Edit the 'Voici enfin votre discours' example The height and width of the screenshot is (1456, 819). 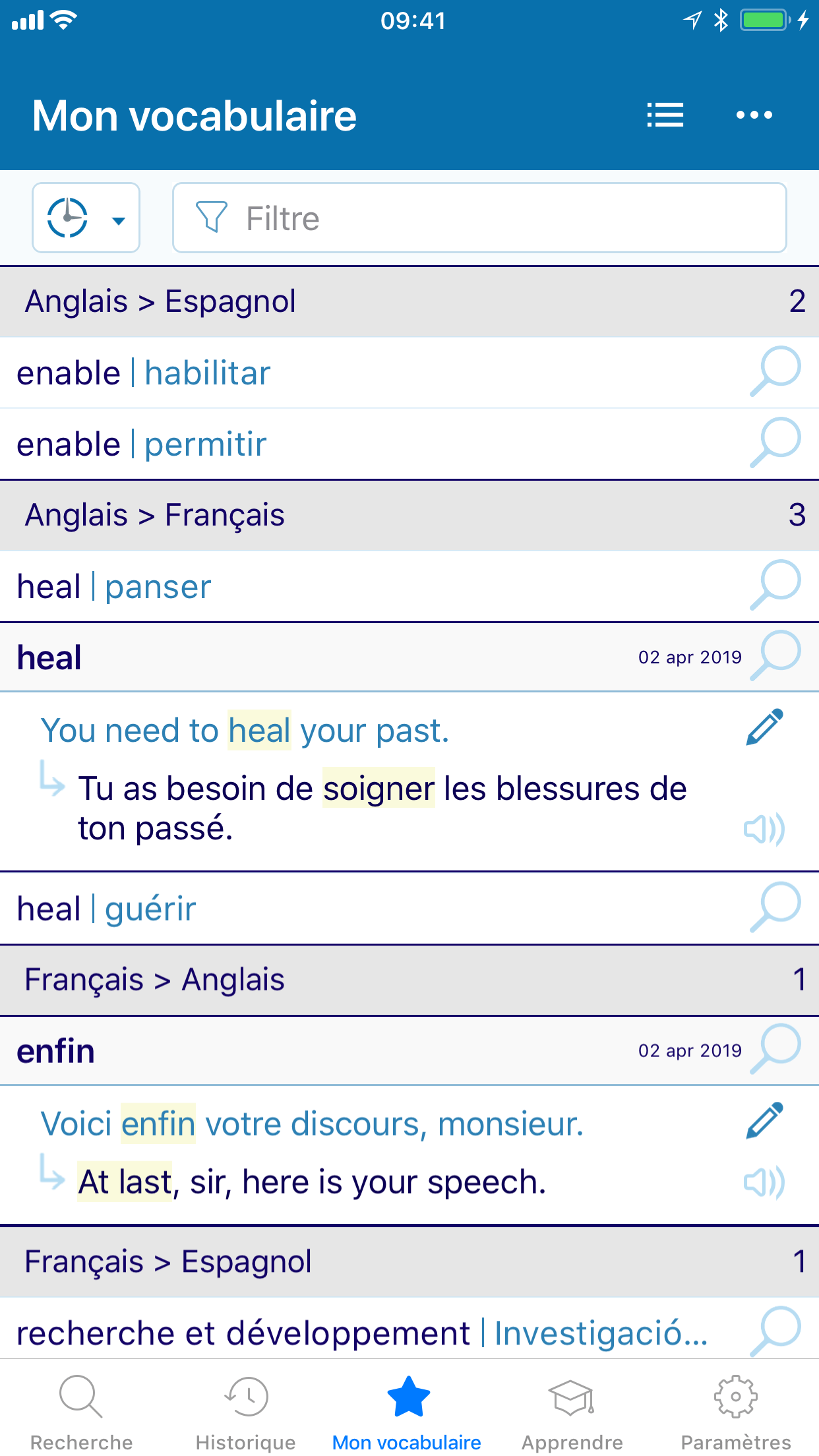pos(764,1120)
